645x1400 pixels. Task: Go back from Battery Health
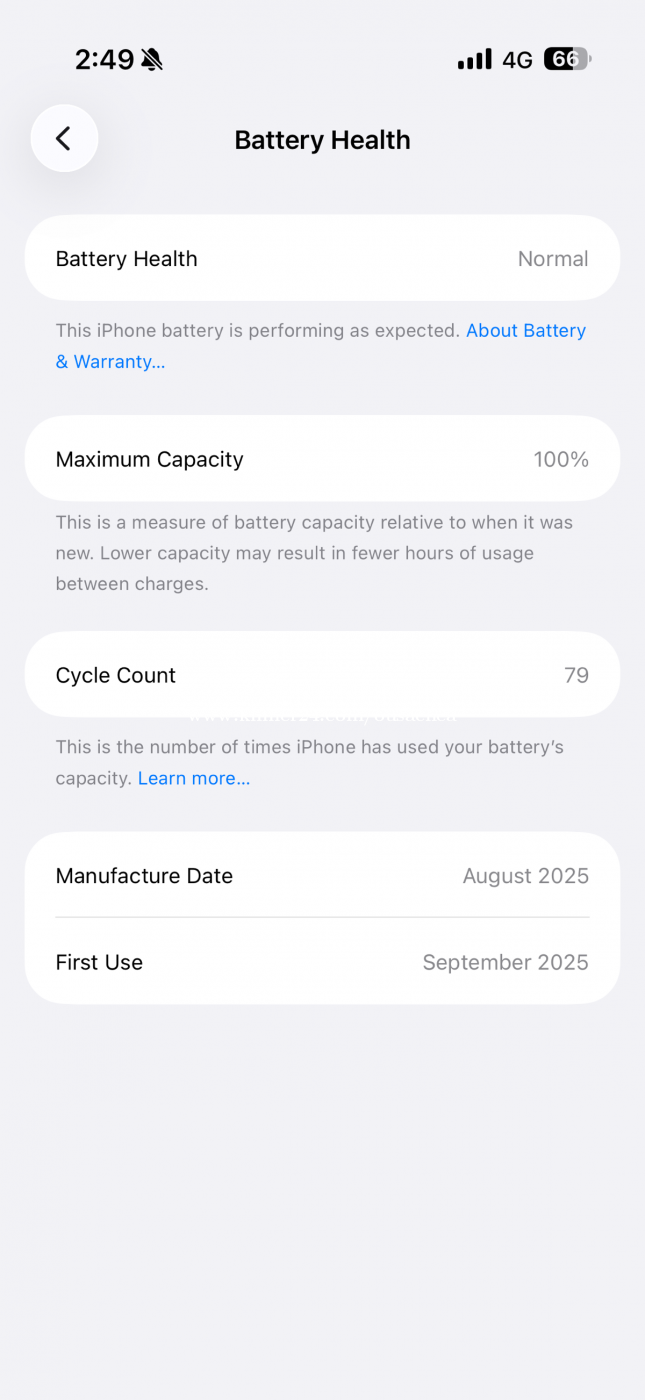coord(64,139)
